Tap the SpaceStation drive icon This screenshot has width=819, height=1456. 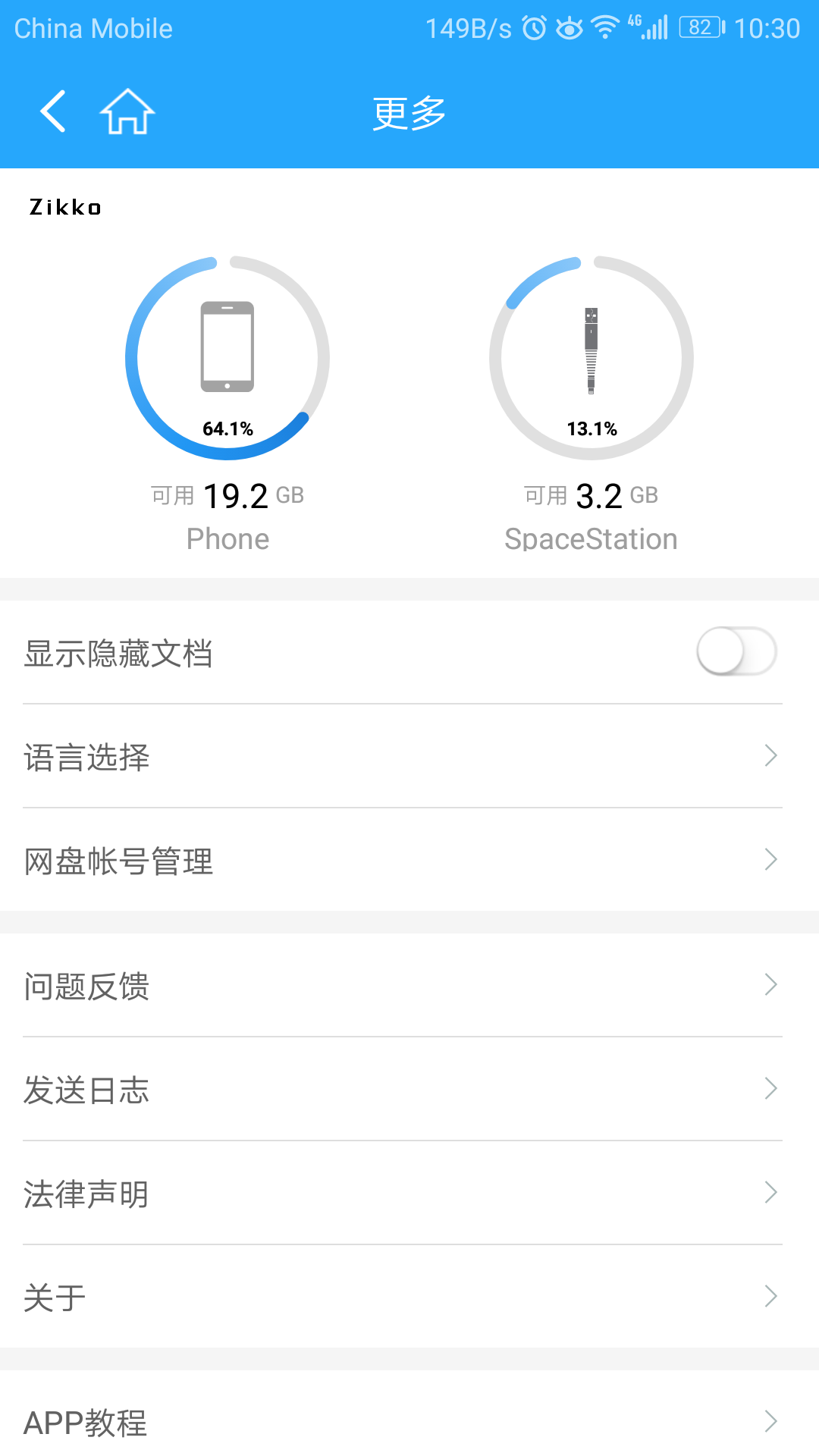pyautogui.click(x=592, y=350)
